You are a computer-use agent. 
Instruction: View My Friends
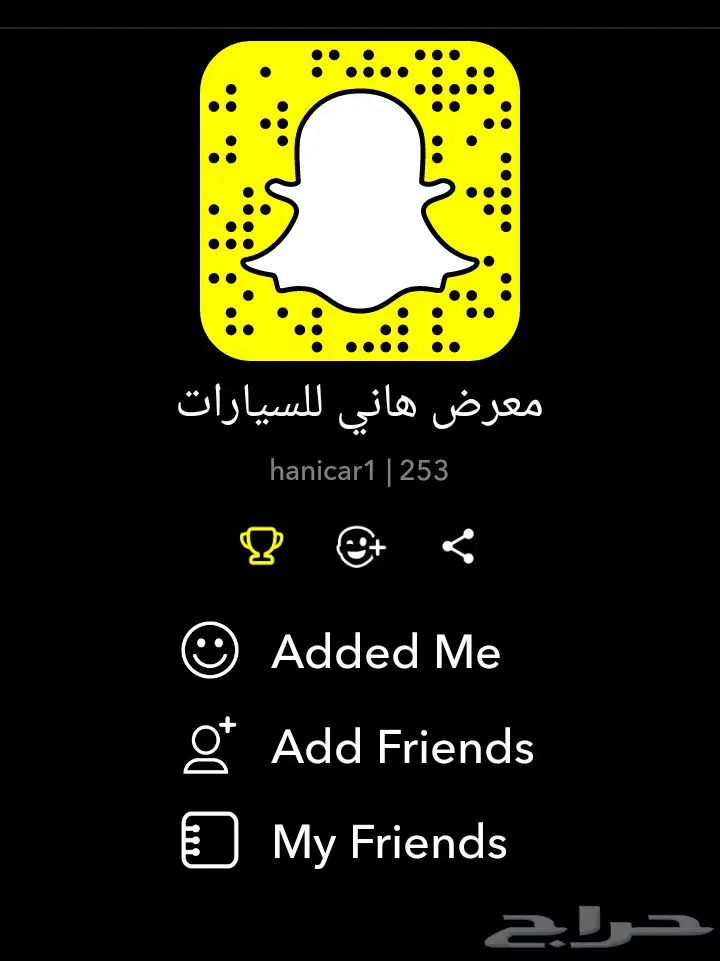pos(389,841)
